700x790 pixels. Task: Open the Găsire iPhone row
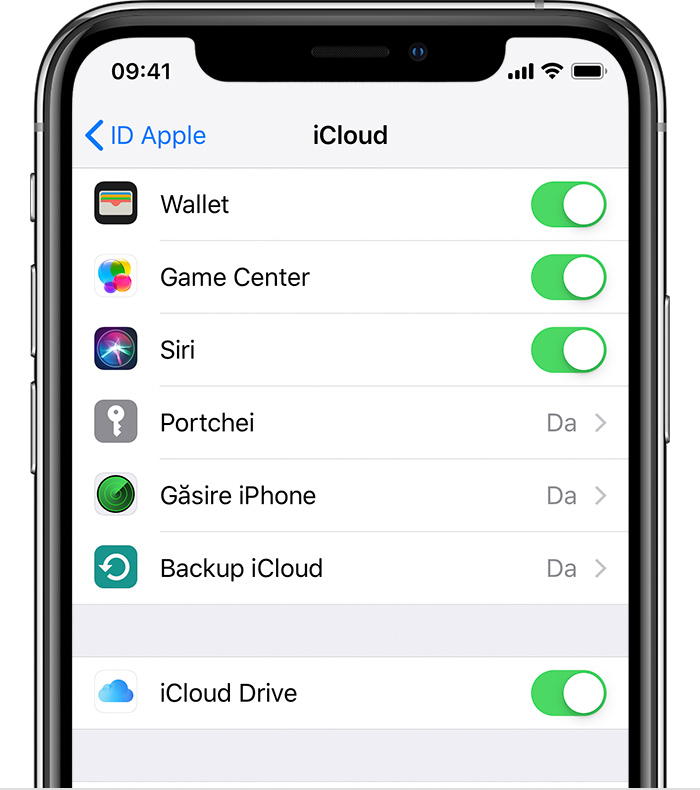tap(350, 496)
